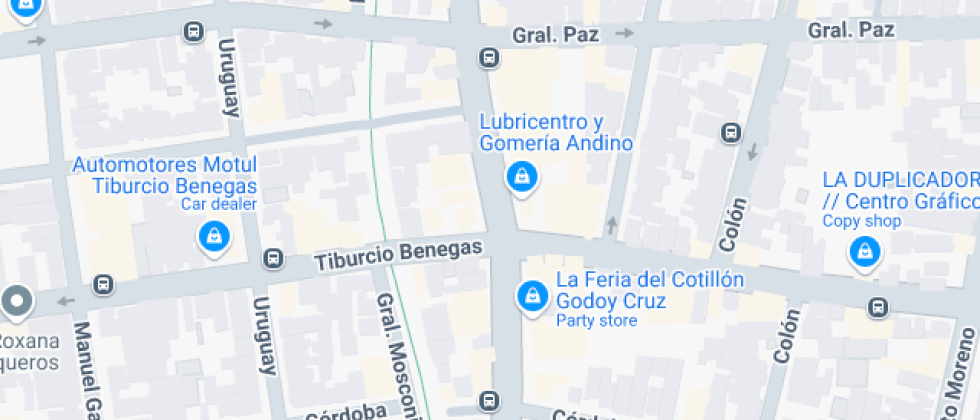The height and width of the screenshot is (420, 980).
Task: Select Automotores Motul Tiburcio Benegas car dealer pin
Action: pos(213,237)
